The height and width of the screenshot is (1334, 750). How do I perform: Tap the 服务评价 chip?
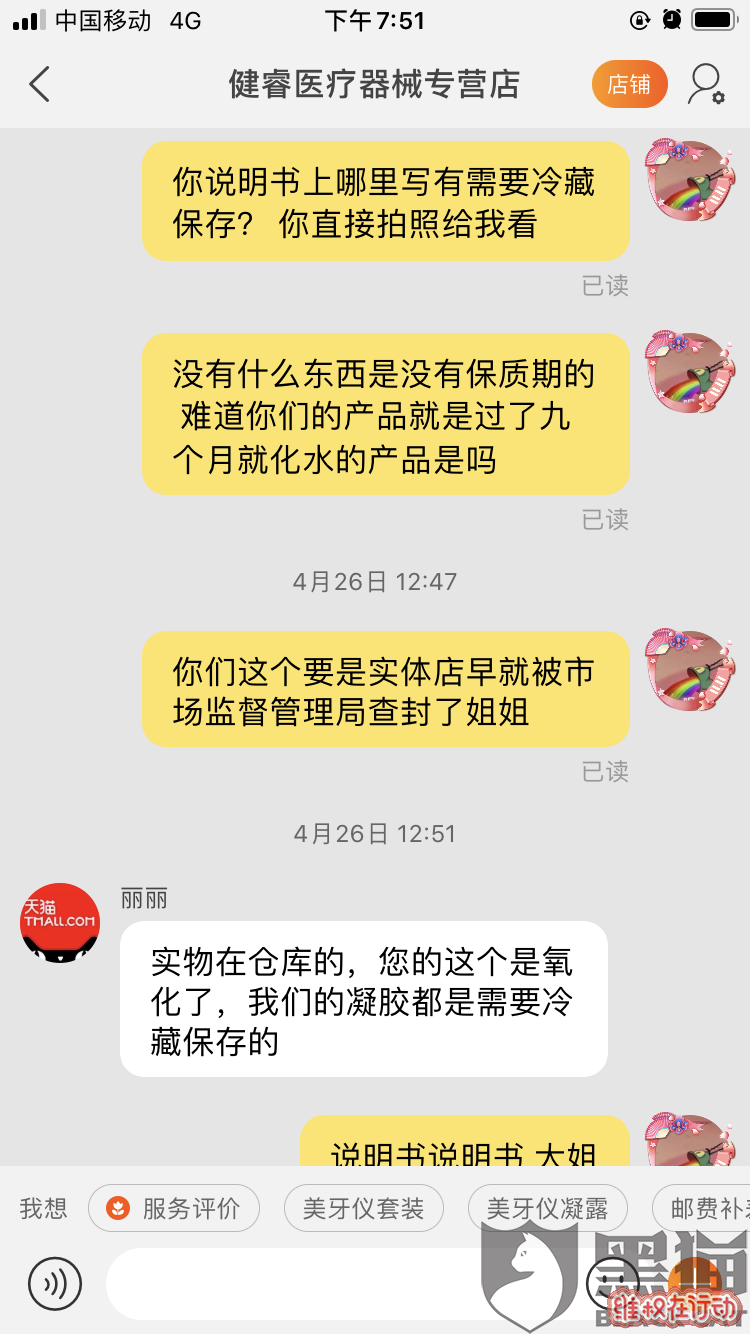[174, 1209]
